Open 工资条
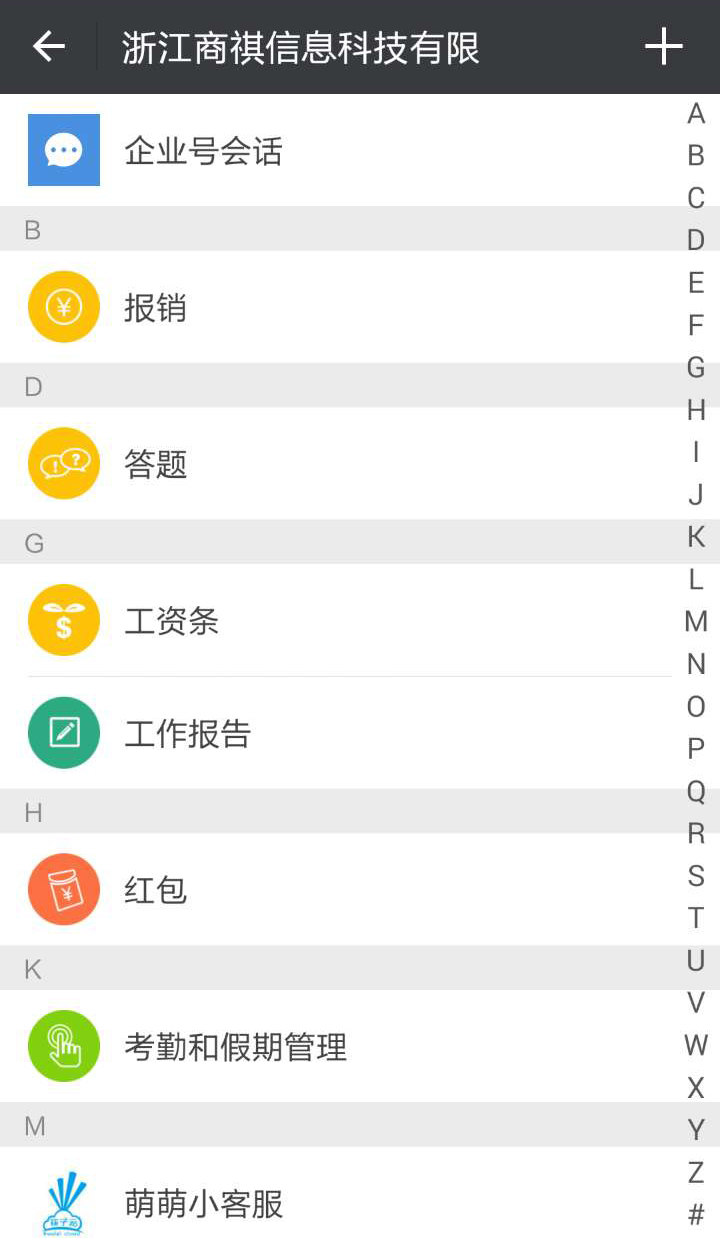720x1238 pixels. 336,620
